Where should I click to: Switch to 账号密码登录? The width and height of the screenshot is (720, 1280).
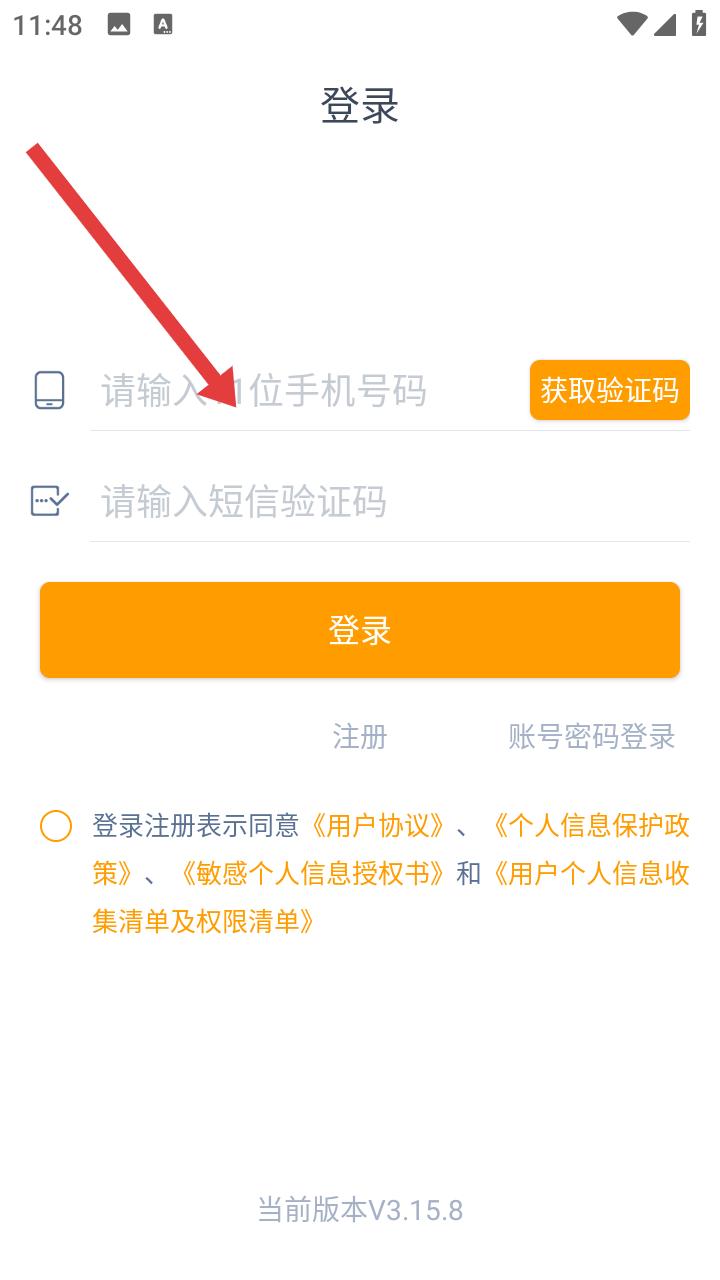coord(591,737)
